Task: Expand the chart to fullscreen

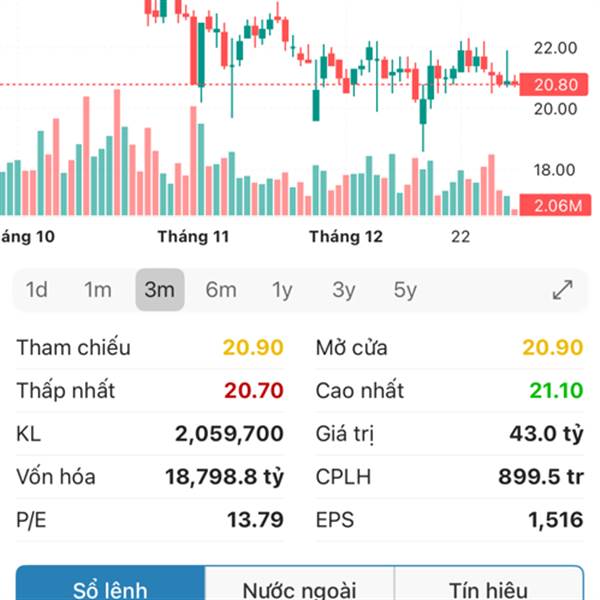Action: coord(563,290)
